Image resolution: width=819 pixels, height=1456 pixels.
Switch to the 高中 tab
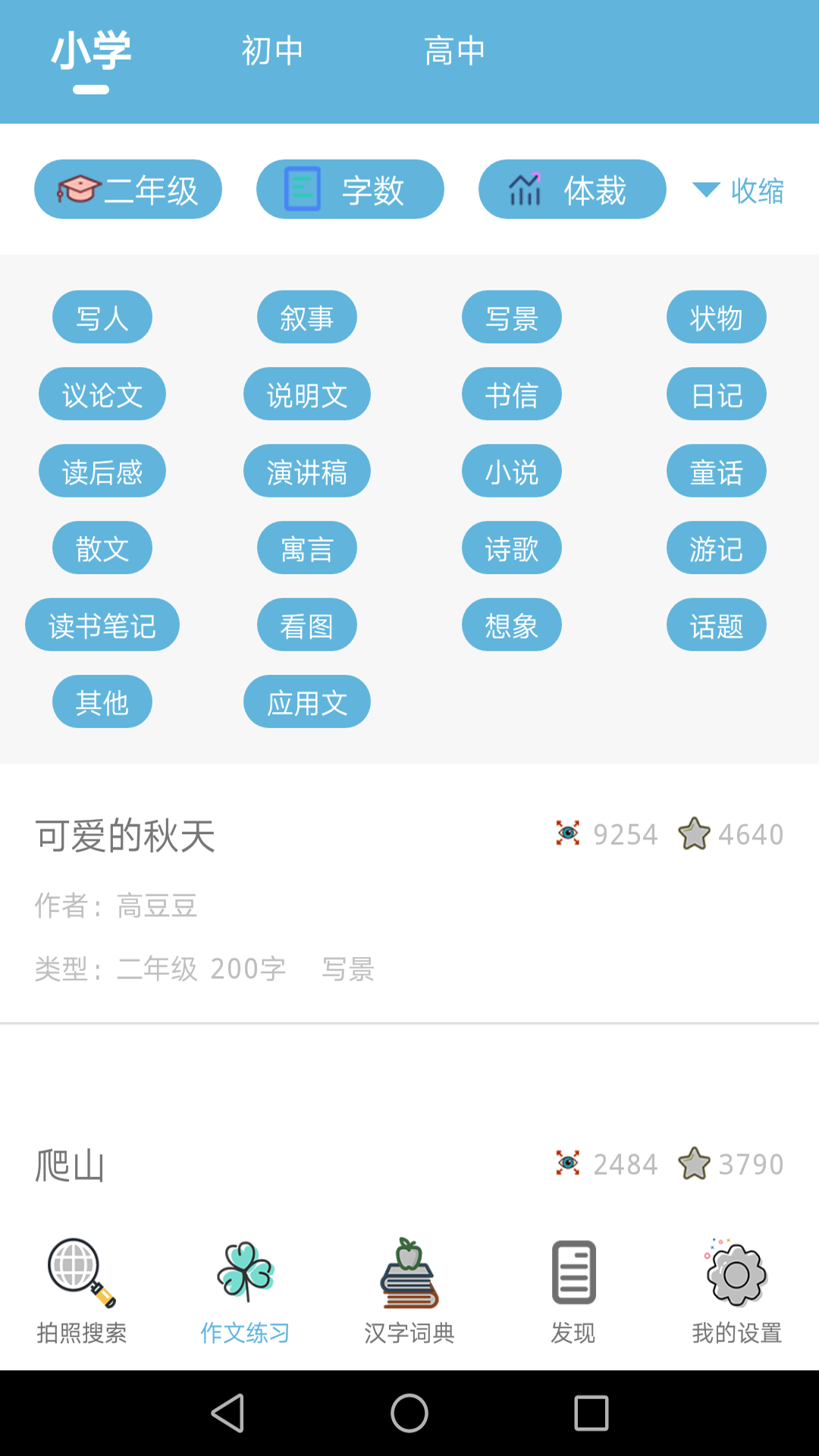[x=454, y=52]
